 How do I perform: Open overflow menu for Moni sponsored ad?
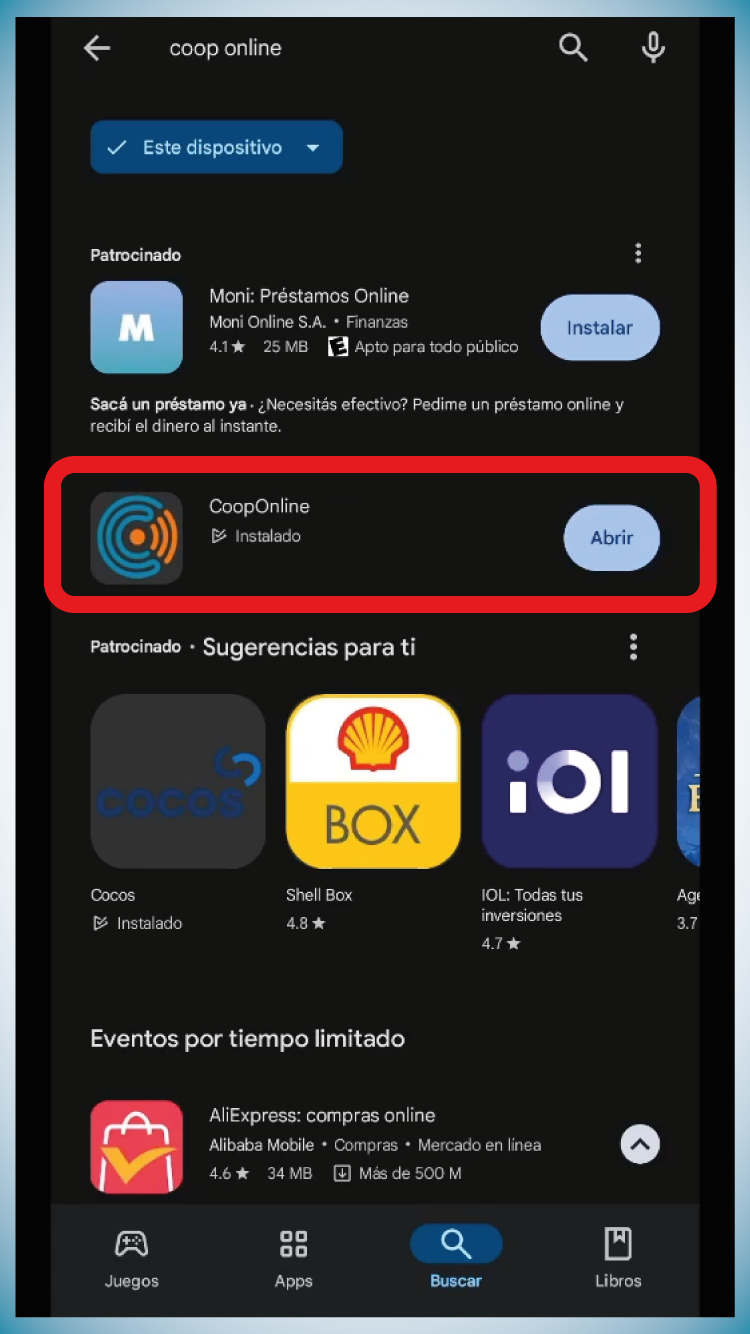pos(638,254)
